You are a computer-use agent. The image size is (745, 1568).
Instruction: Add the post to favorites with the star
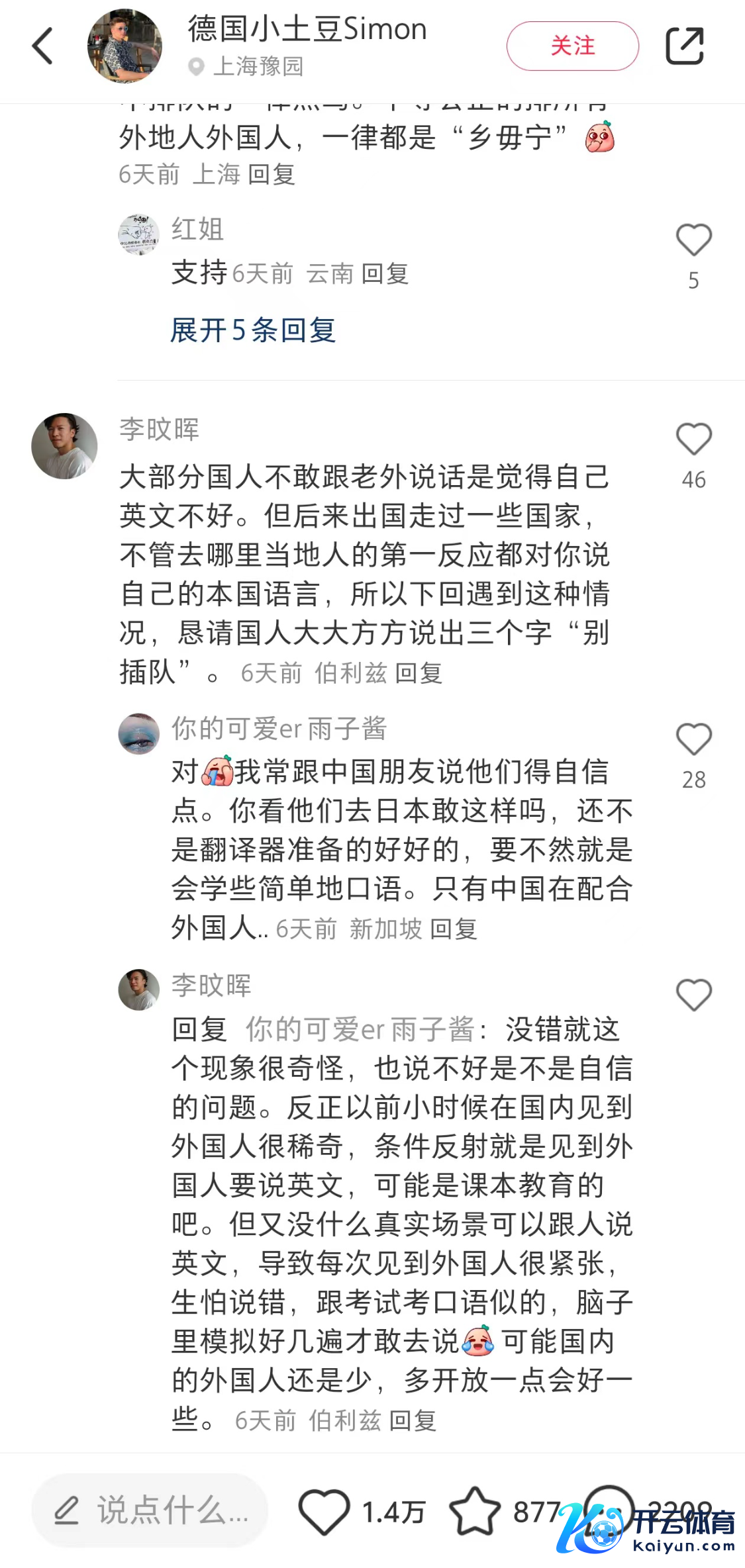[475, 1511]
